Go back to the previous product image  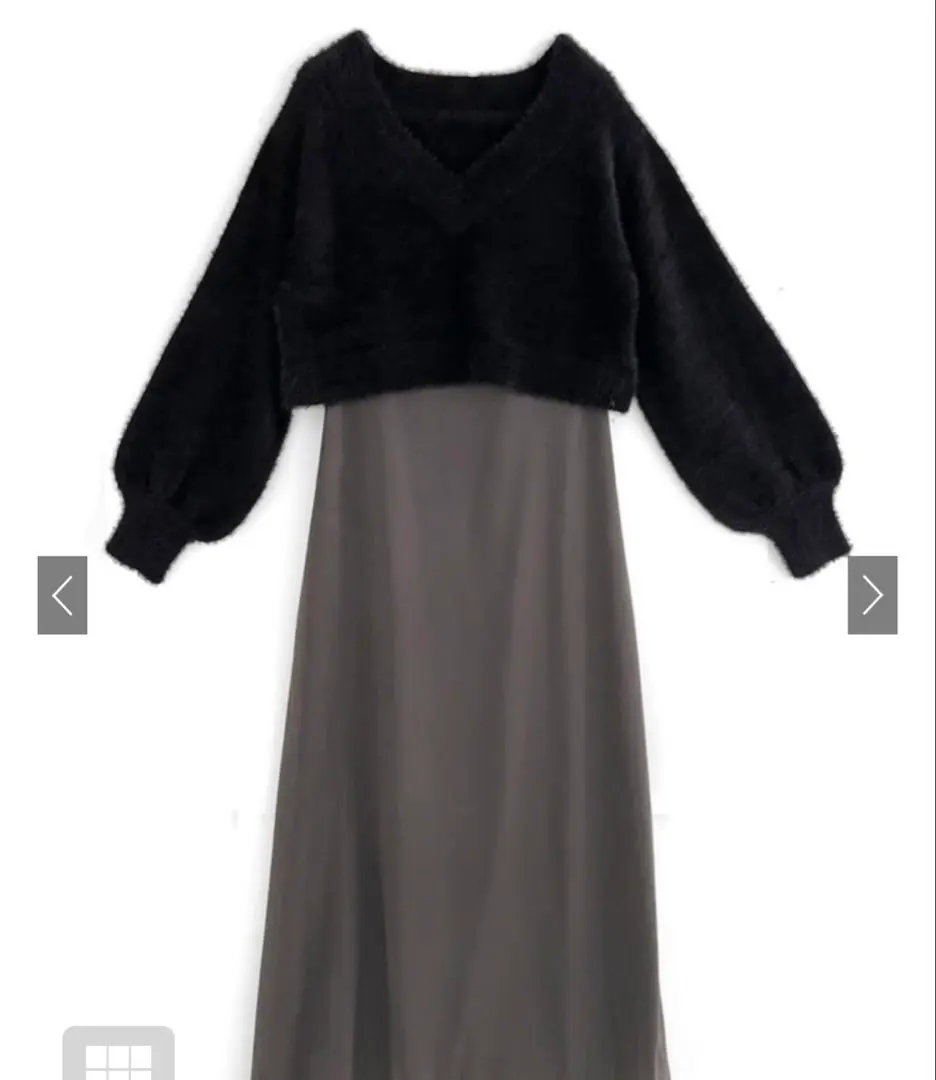click(x=62, y=595)
